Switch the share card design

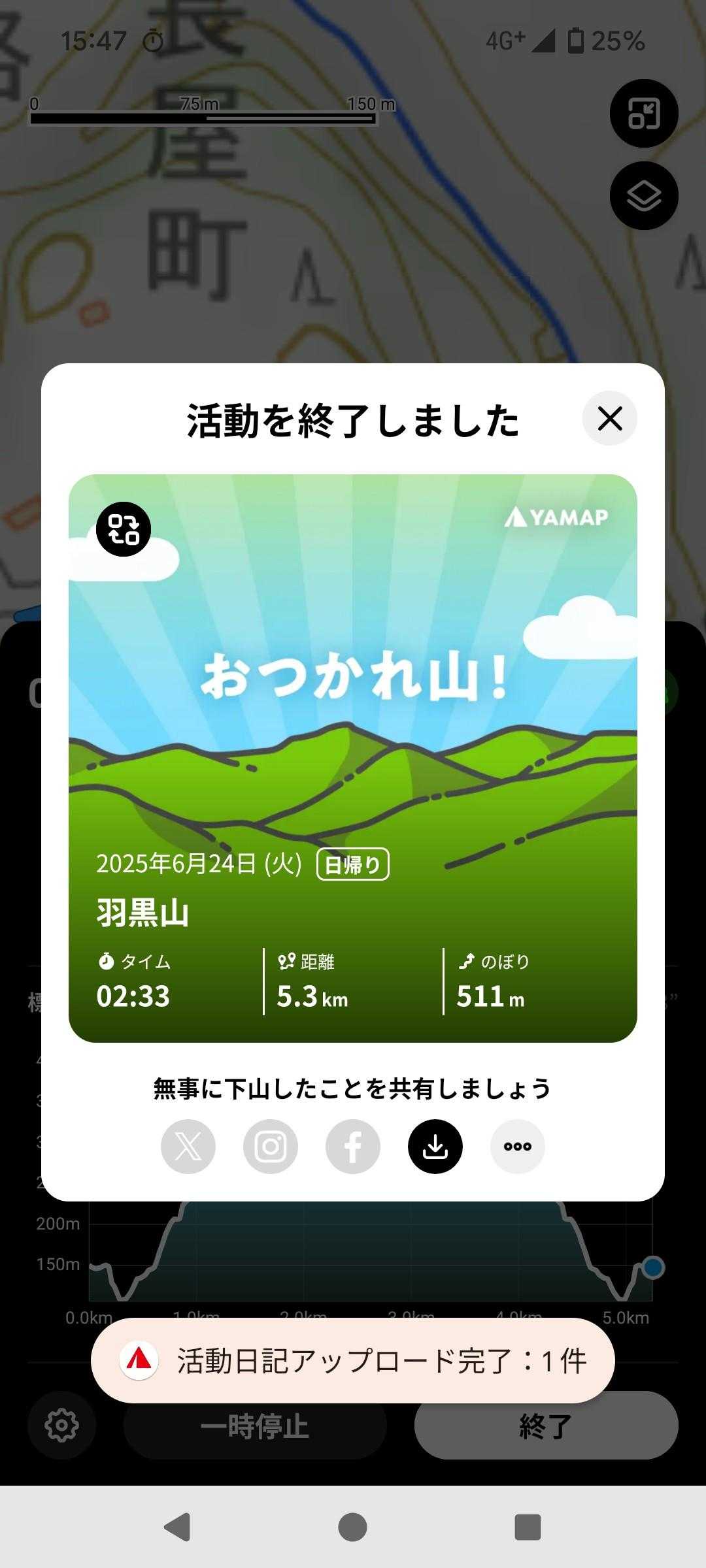(x=124, y=529)
